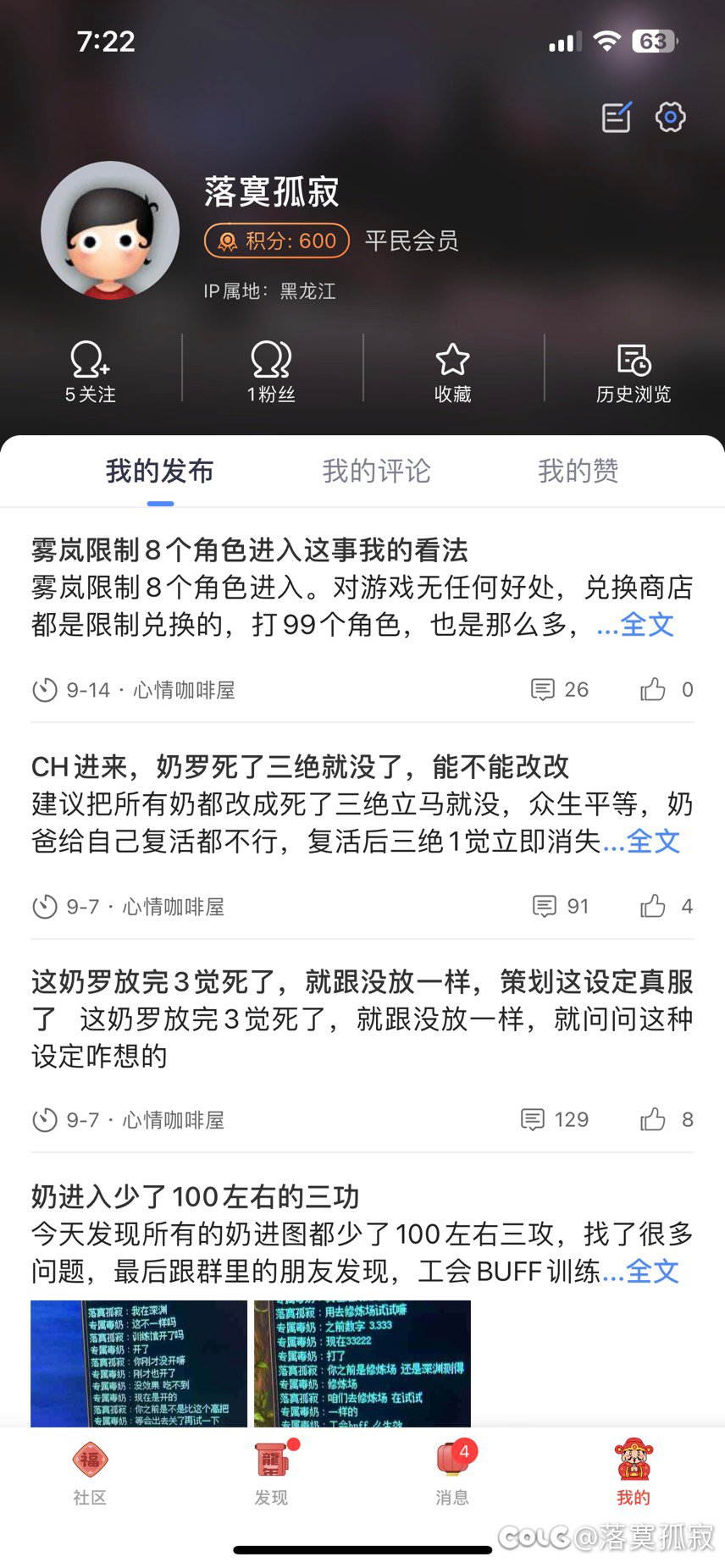
Task: Open the settings gear icon
Action: [x=671, y=117]
